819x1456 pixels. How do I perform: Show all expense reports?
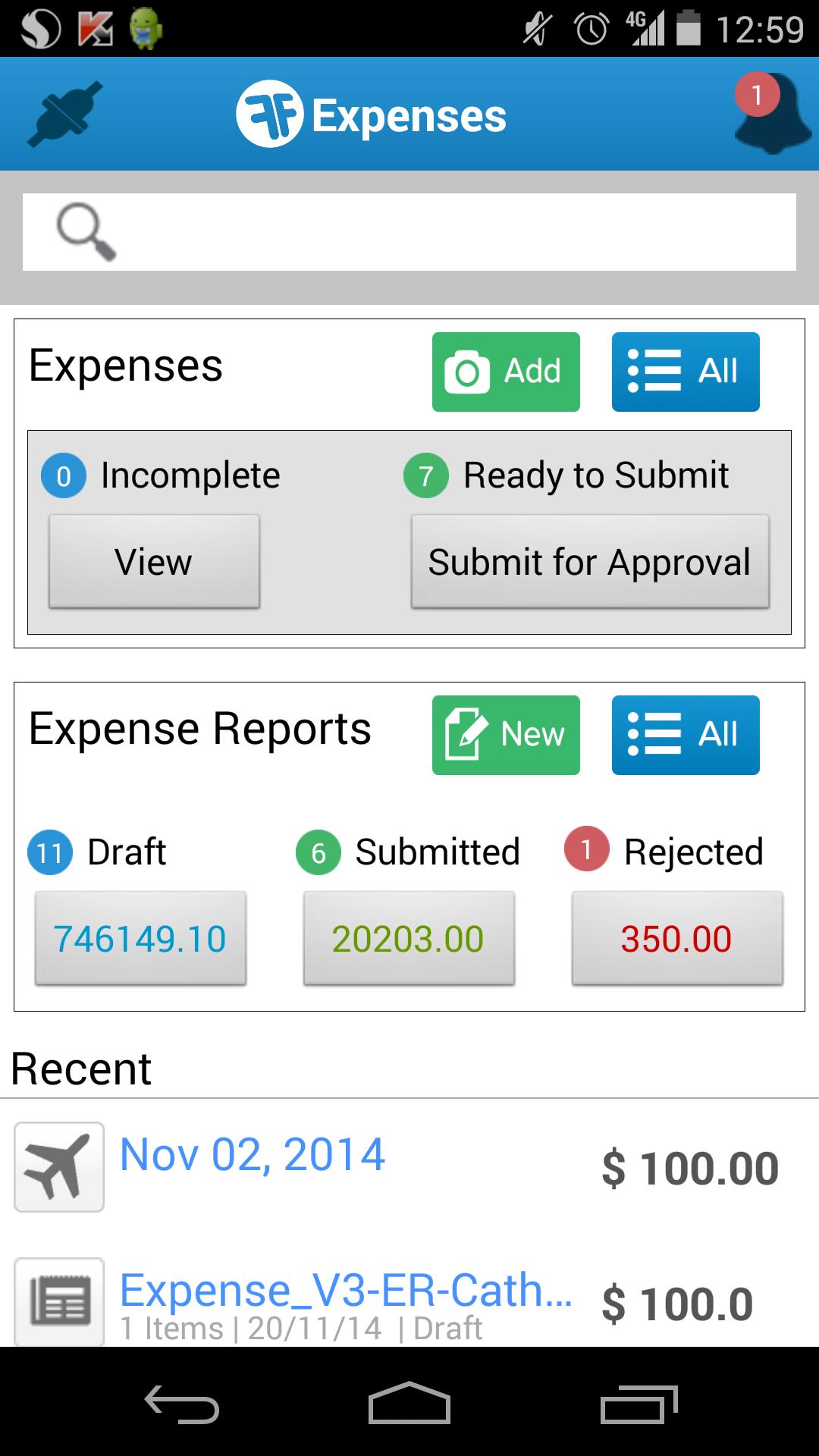(685, 735)
